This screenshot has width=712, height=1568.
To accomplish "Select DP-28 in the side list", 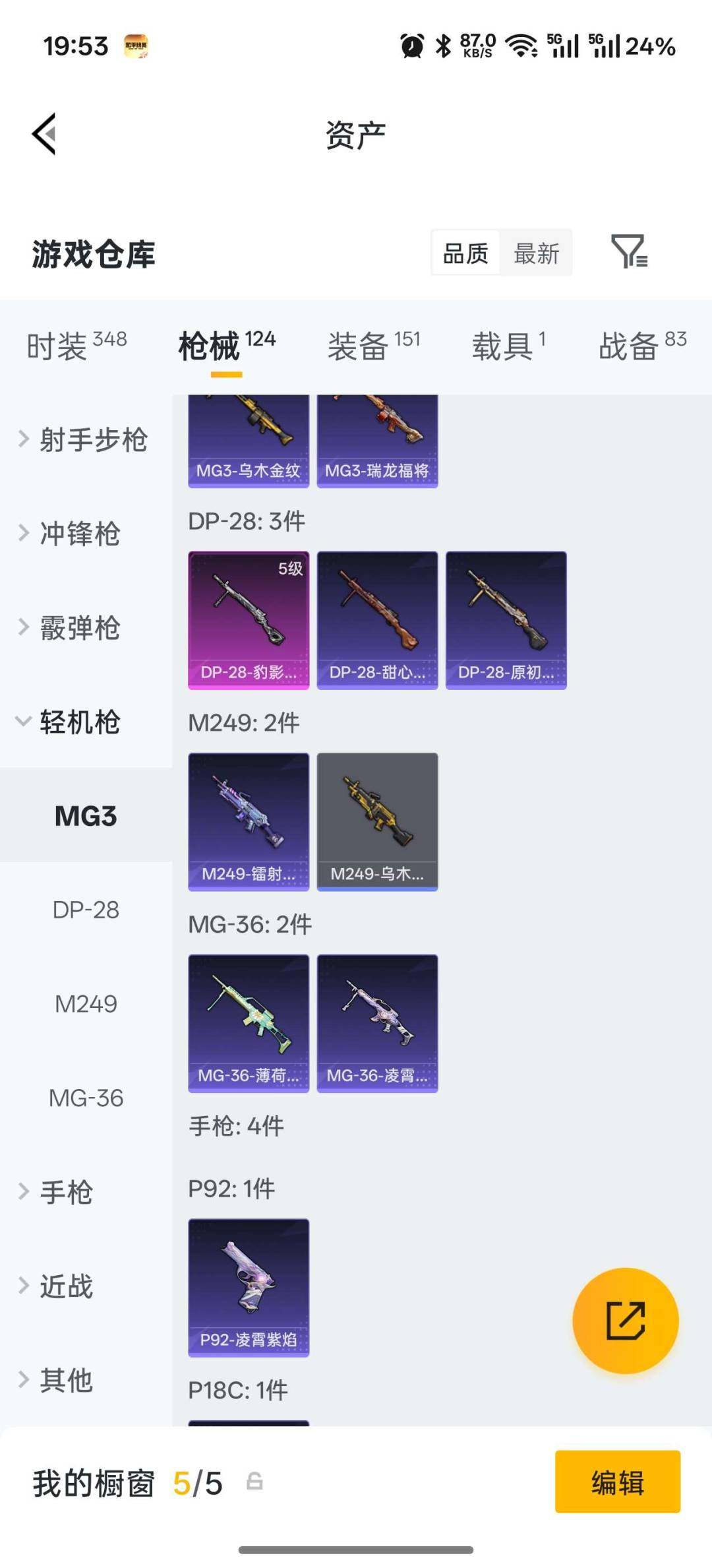I will coord(86,910).
